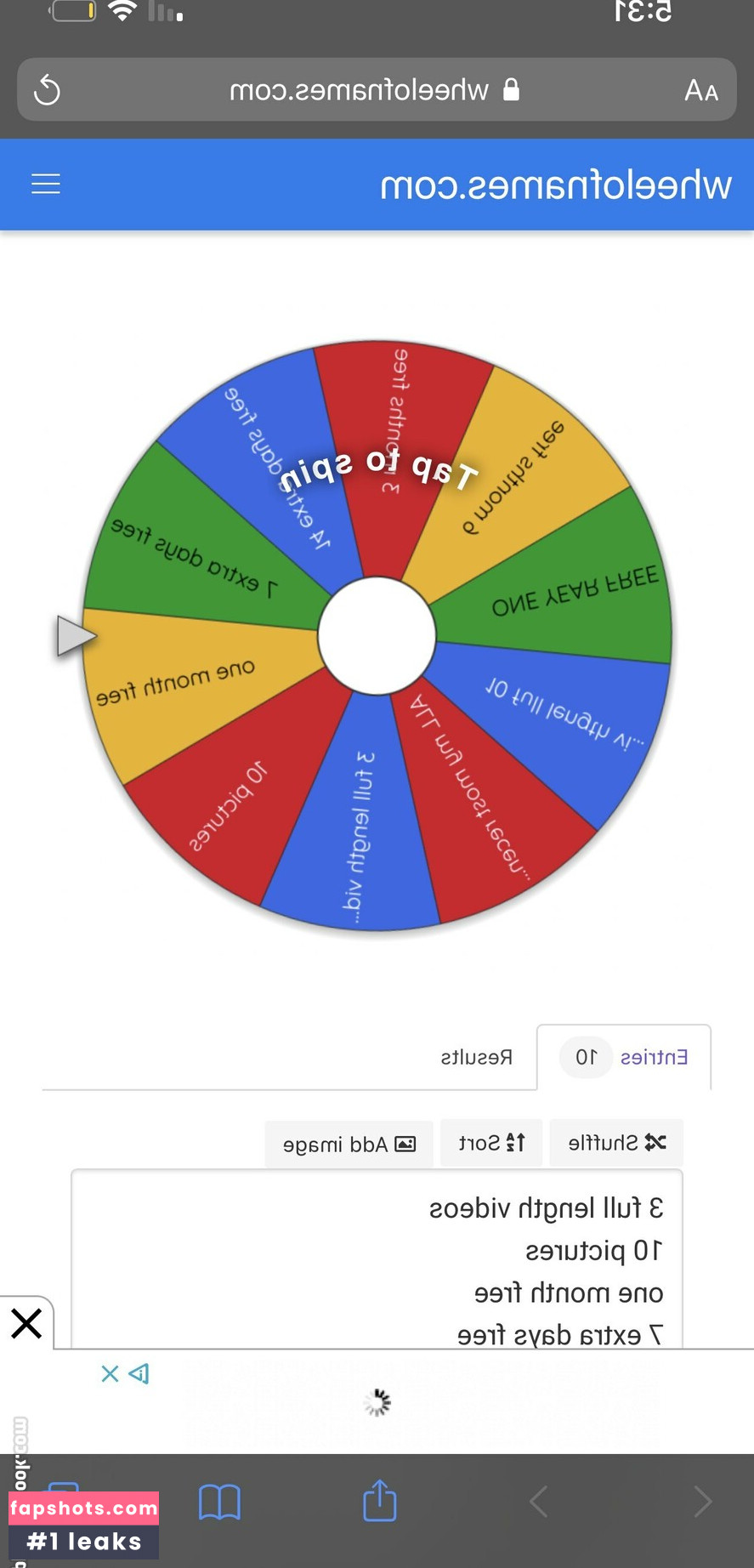Share this page from Safari toolbar
This screenshot has width=754, height=1568.
tap(379, 1501)
